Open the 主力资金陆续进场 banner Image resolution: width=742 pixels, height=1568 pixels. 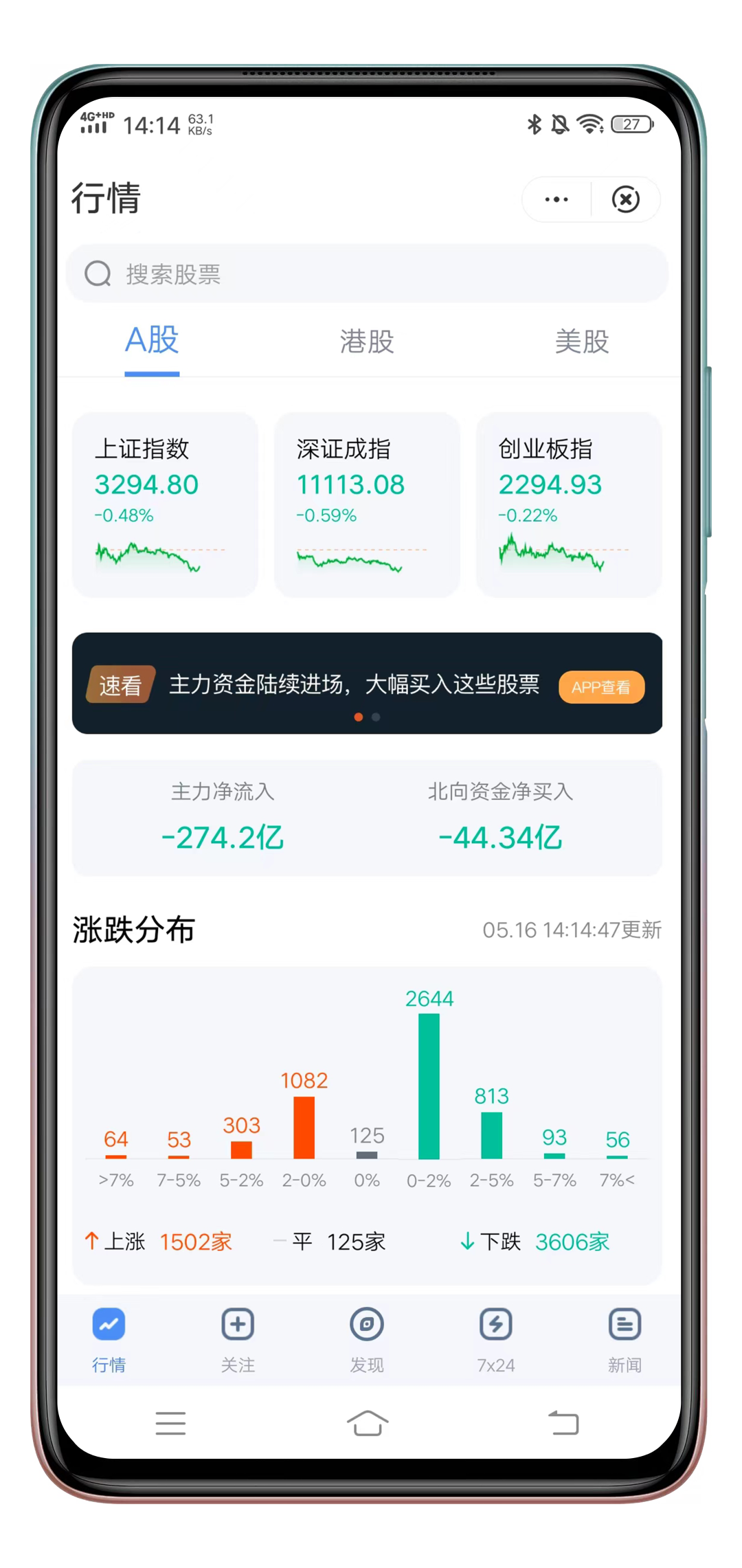click(354, 684)
